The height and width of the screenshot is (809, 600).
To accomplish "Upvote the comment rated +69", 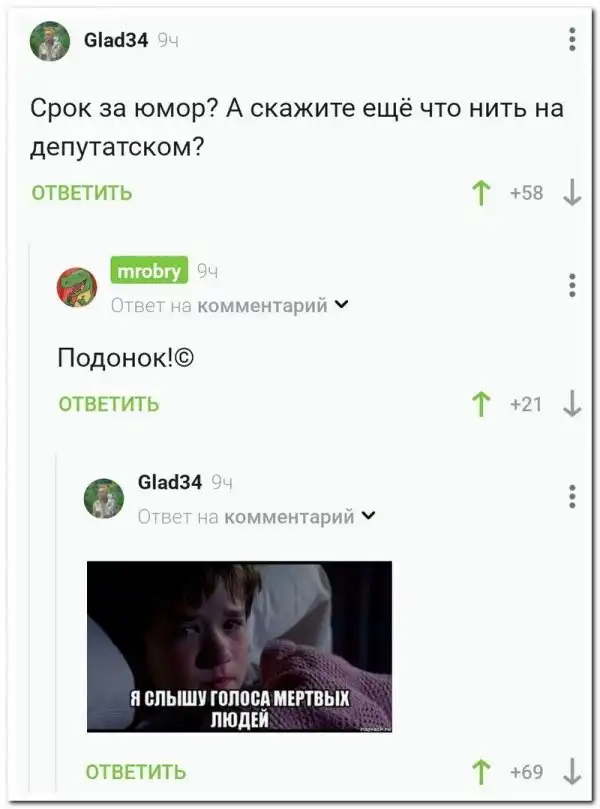I will 479,771.
